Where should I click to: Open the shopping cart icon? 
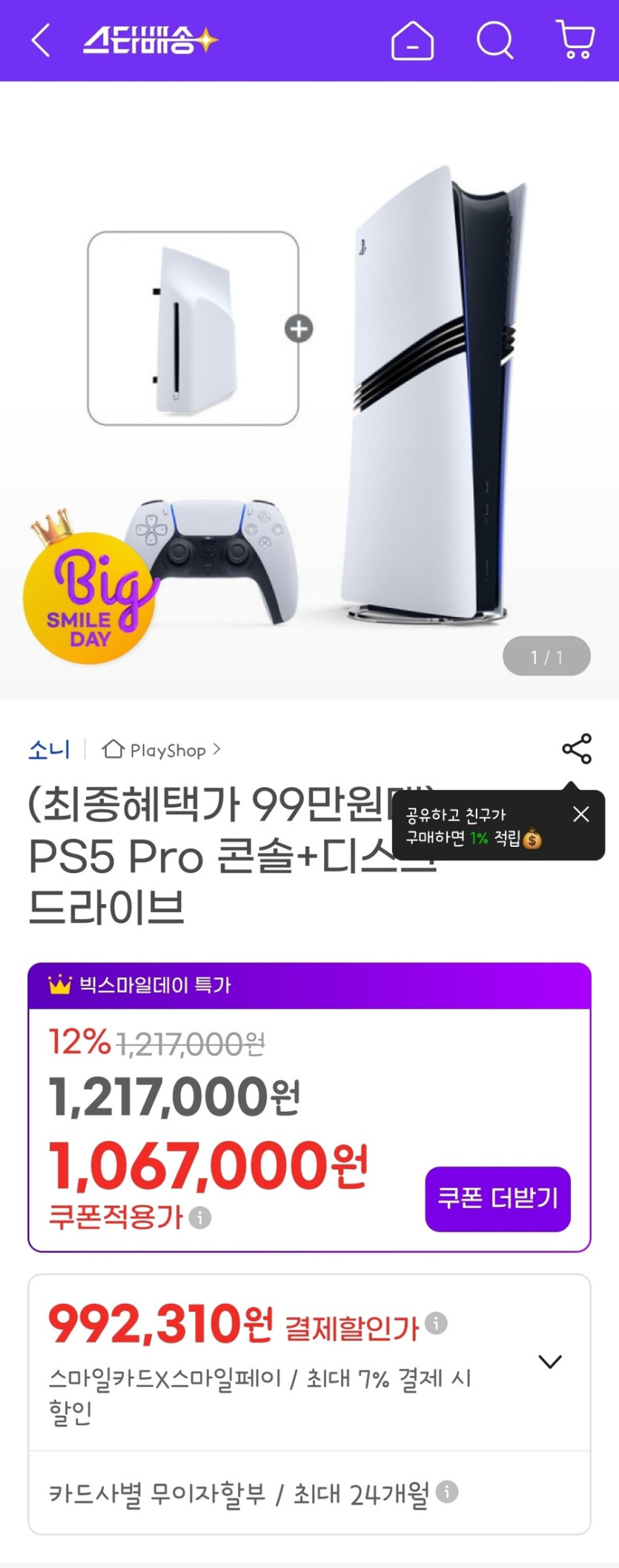576,42
